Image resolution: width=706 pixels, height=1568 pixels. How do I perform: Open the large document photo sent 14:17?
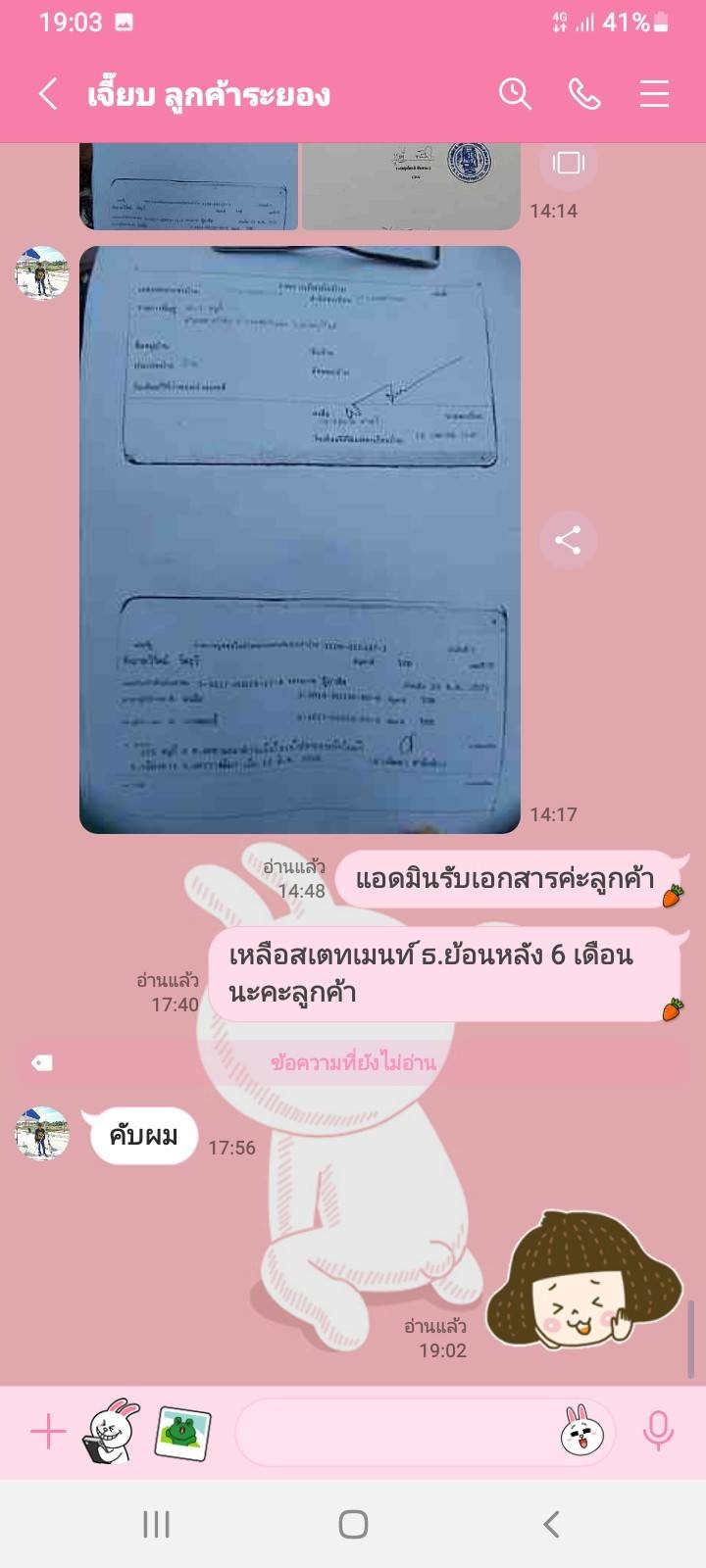click(x=300, y=540)
